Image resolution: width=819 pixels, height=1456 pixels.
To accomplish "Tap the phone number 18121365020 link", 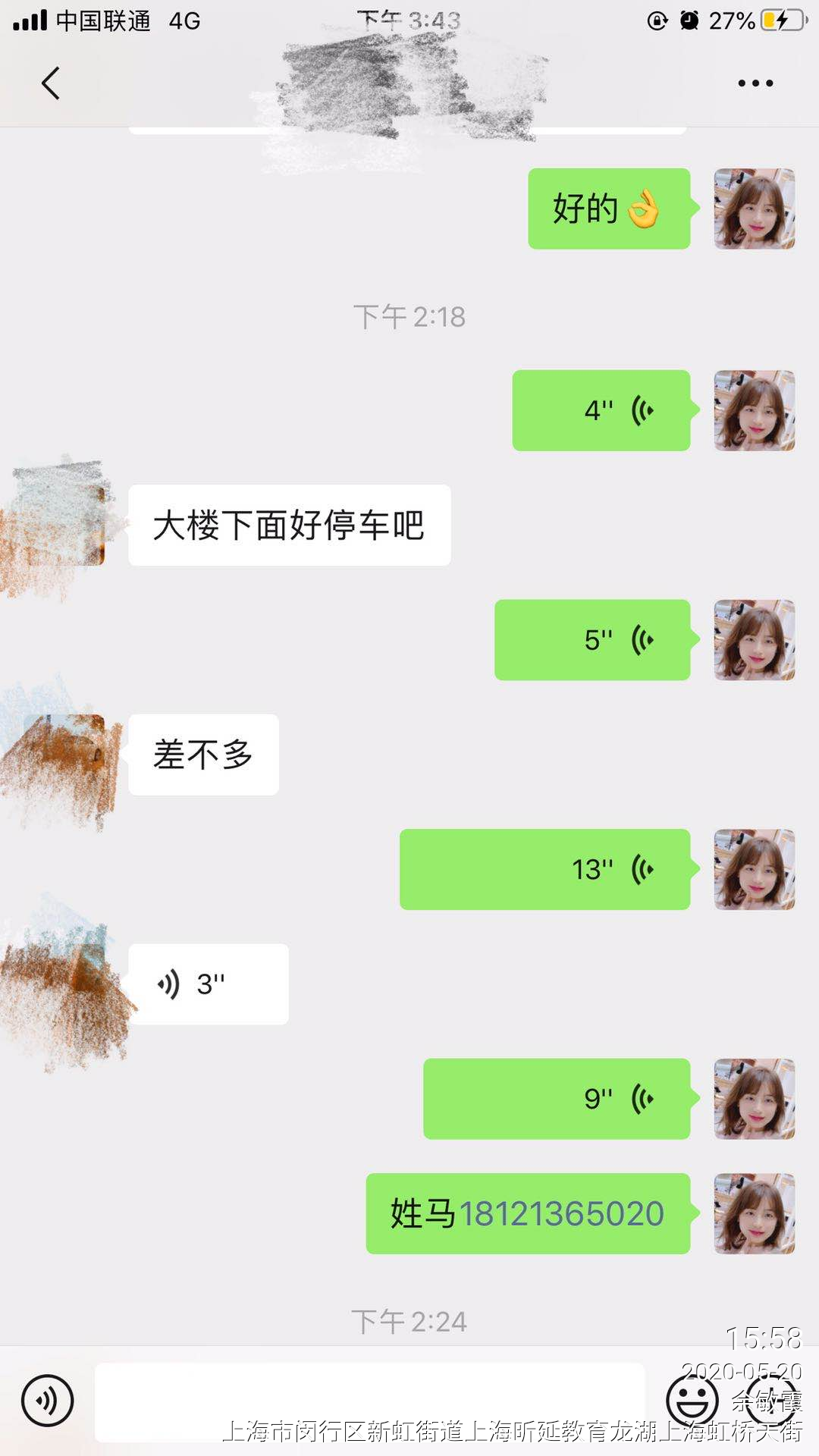I will coord(561,1214).
